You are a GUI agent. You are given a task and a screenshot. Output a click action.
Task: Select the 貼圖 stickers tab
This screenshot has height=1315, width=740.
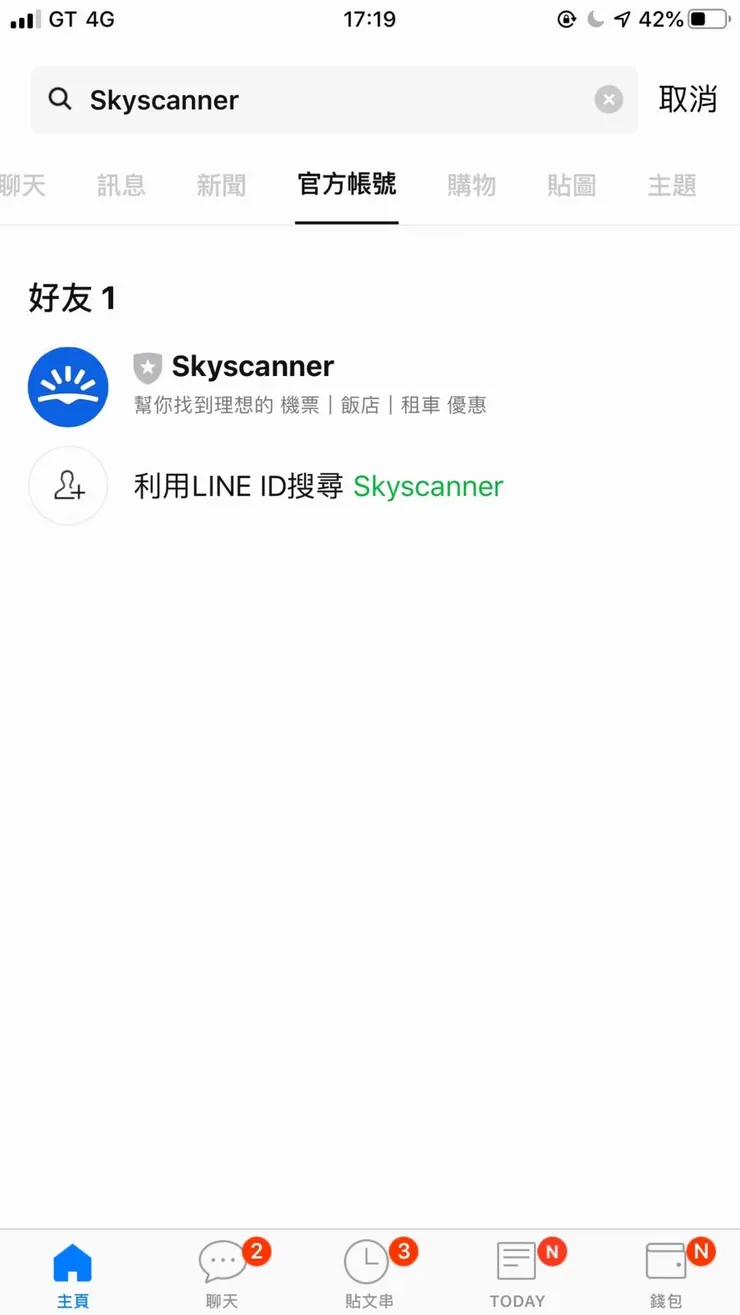tap(571, 186)
